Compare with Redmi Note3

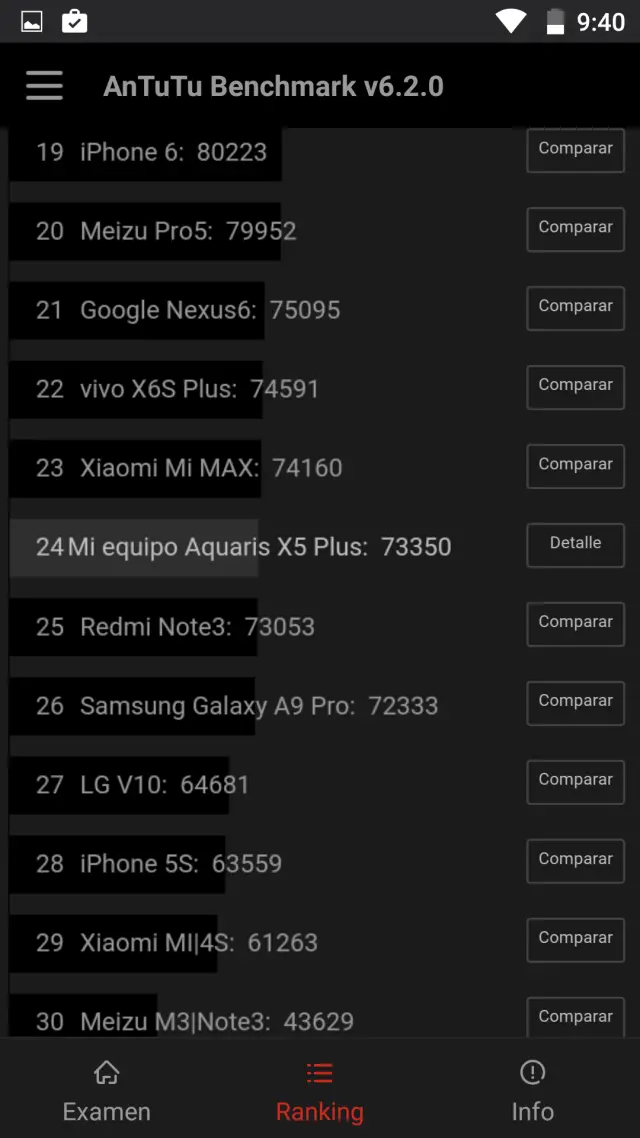pyautogui.click(x=575, y=624)
